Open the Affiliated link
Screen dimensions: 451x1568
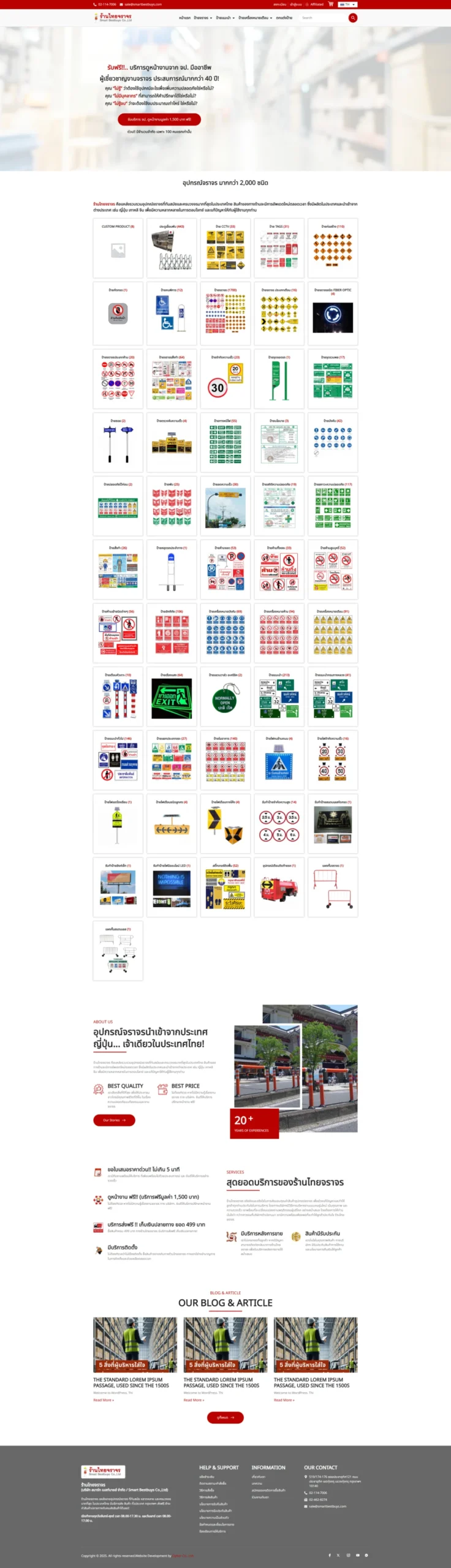pos(316,4)
